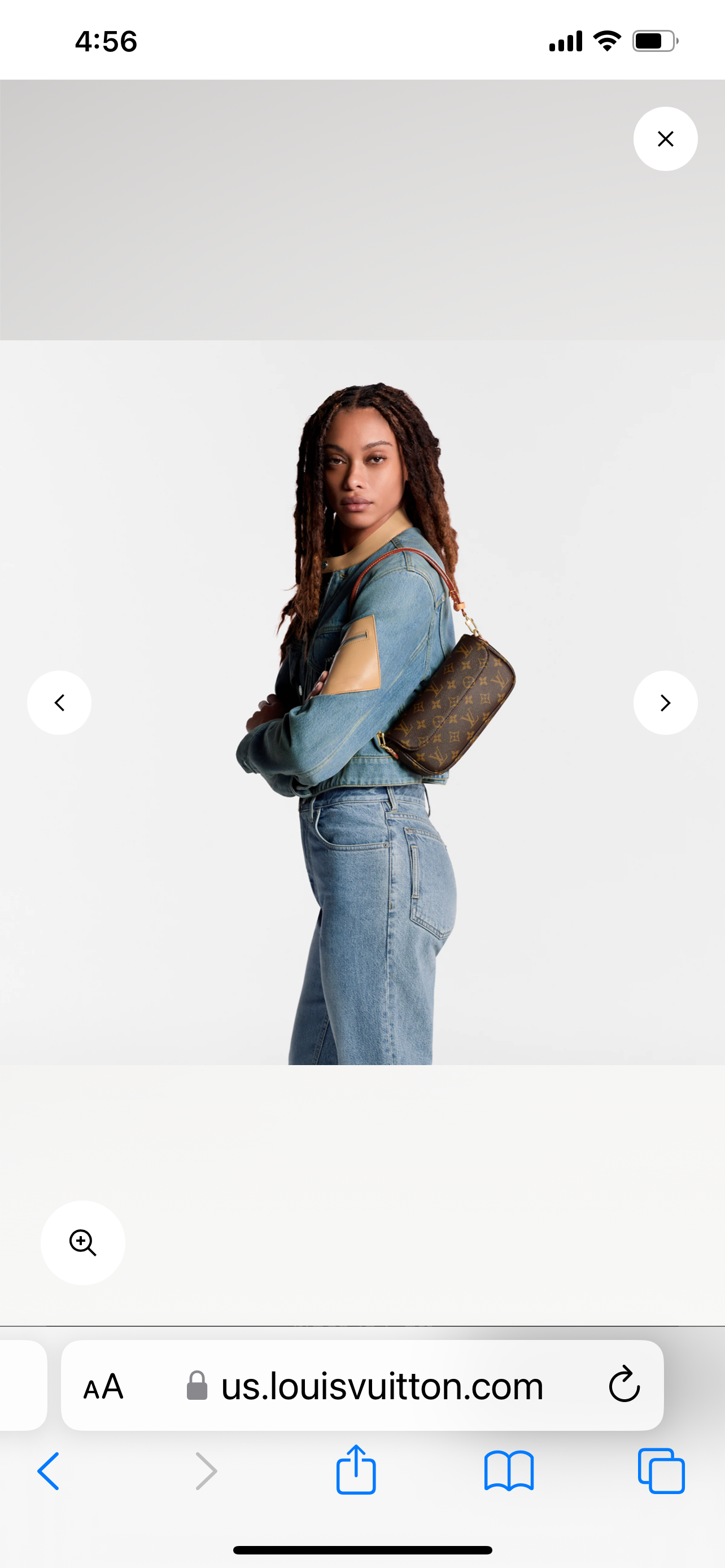This screenshot has width=725, height=1568.
Task: Open the AA reader options menu
Action: point(103,1387)
